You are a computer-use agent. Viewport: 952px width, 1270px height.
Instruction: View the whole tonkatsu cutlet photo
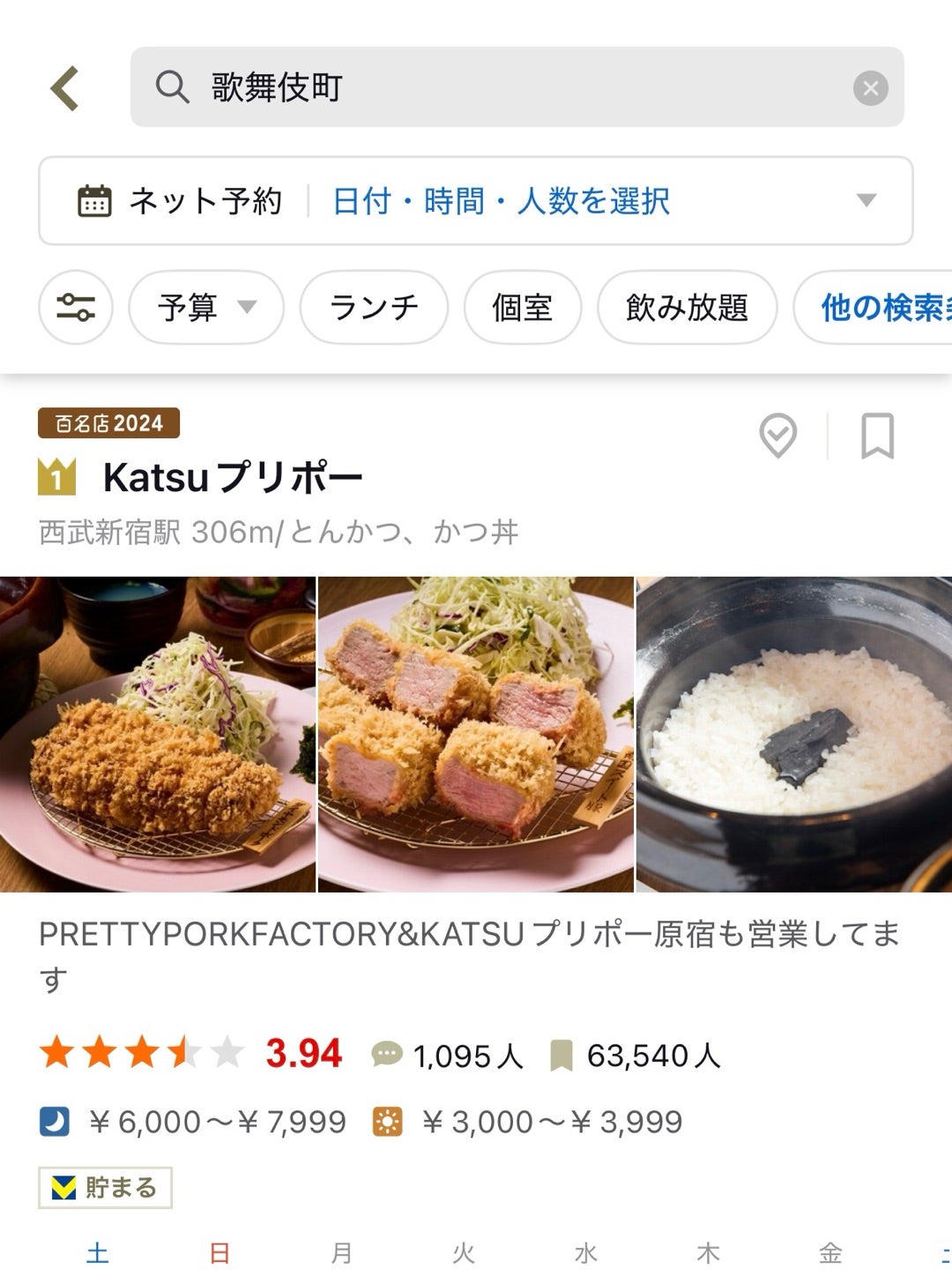157,734
